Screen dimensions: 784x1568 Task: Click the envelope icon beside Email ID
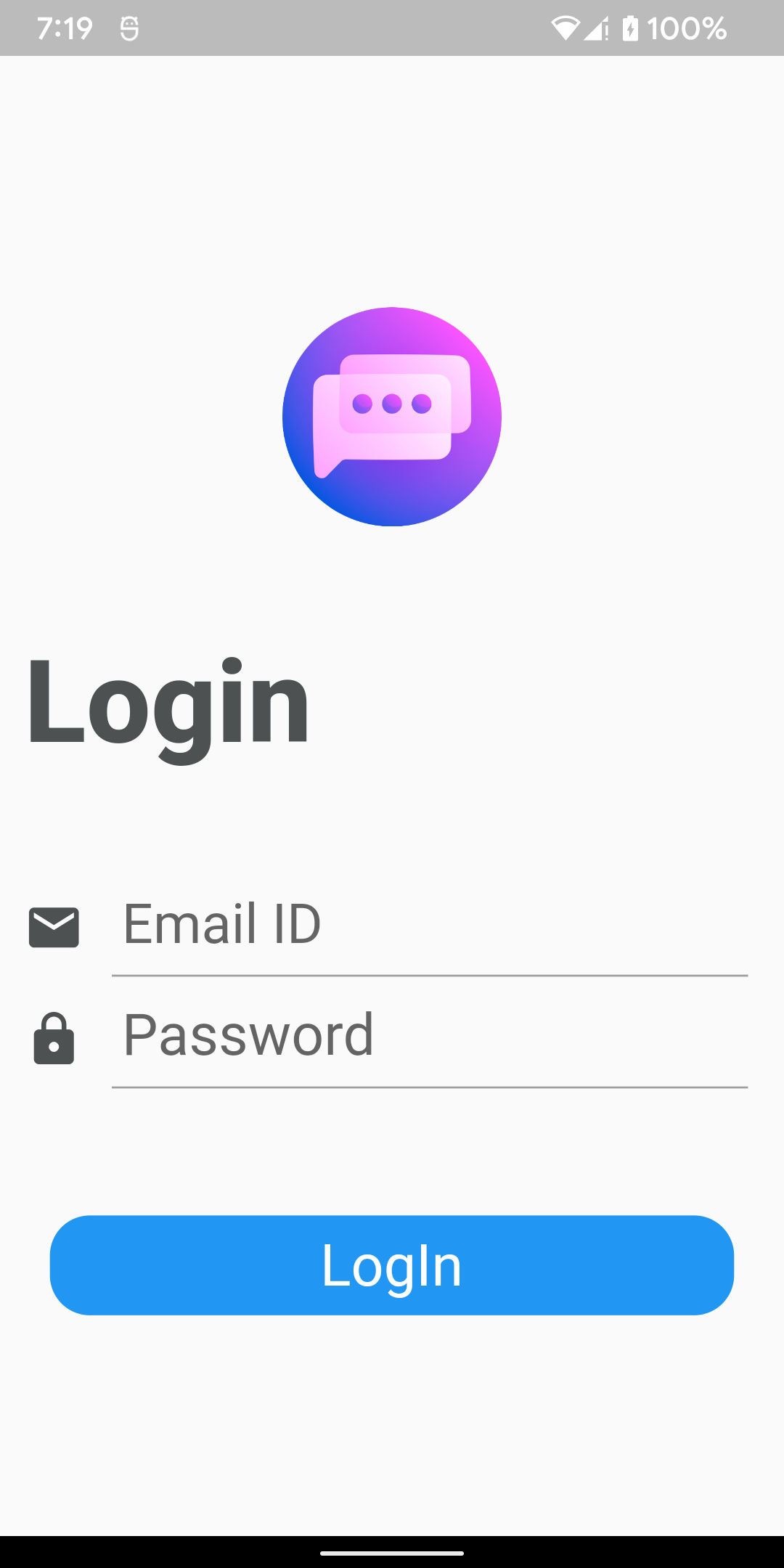(x=53, y=926)
